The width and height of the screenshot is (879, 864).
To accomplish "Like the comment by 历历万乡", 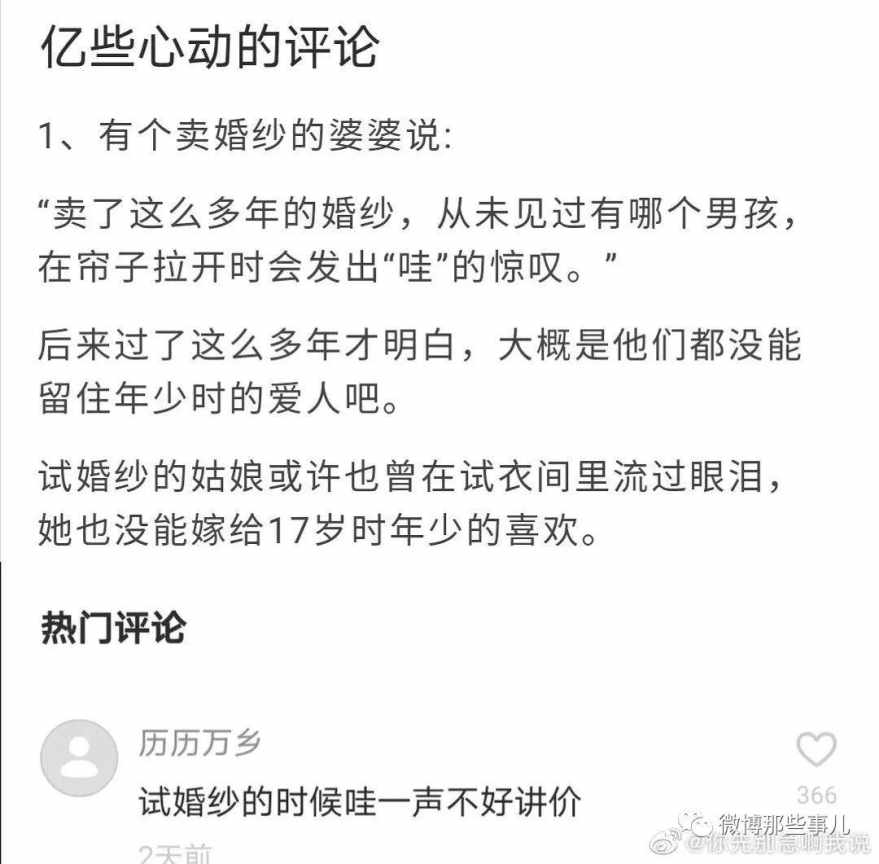I will pos(816,750).
